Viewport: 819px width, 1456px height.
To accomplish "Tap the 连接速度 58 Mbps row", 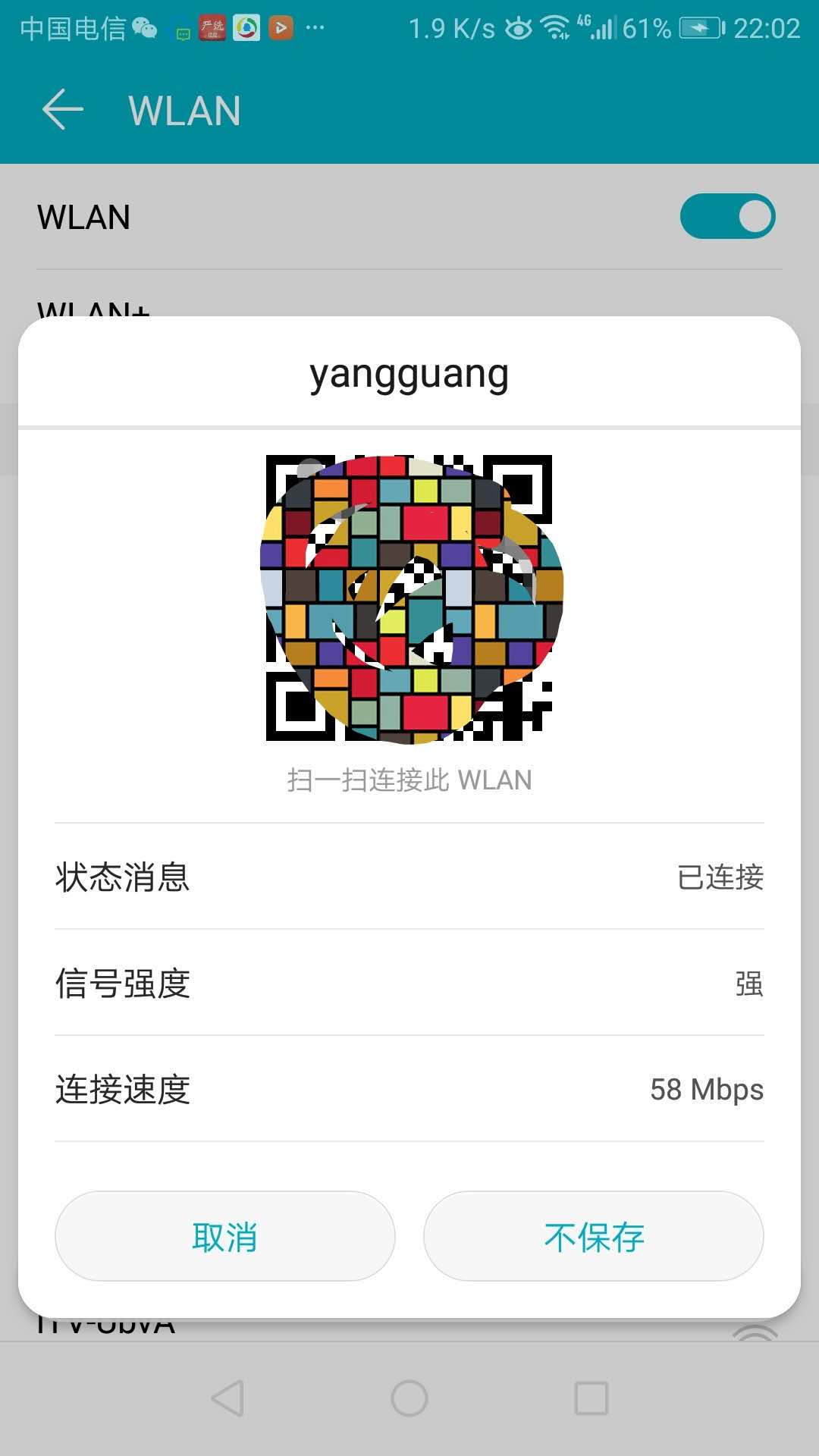I will pyautogui.click(x=409, y=1090).
